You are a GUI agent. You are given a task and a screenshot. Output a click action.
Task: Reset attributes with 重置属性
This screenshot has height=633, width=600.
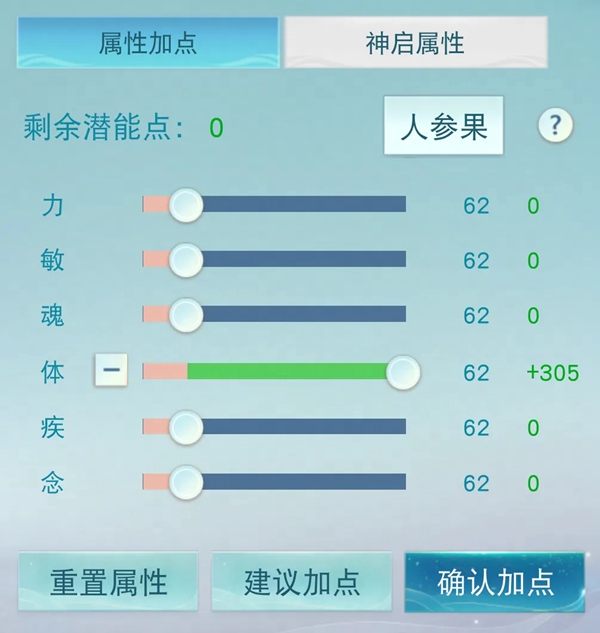pyautogui.click(x=108, y=582)
